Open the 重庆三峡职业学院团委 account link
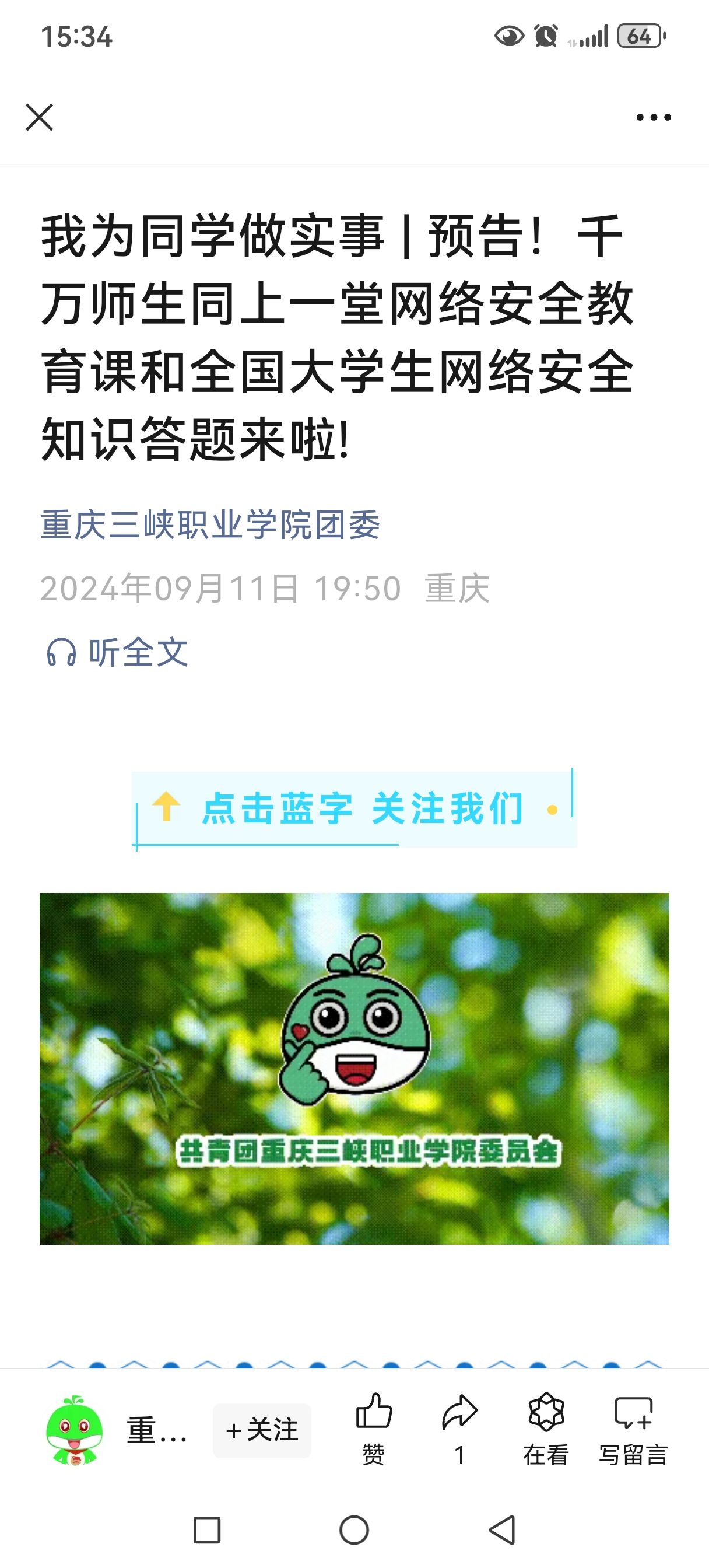Viewport: 709px width, 1568px height. pos(210,524)
